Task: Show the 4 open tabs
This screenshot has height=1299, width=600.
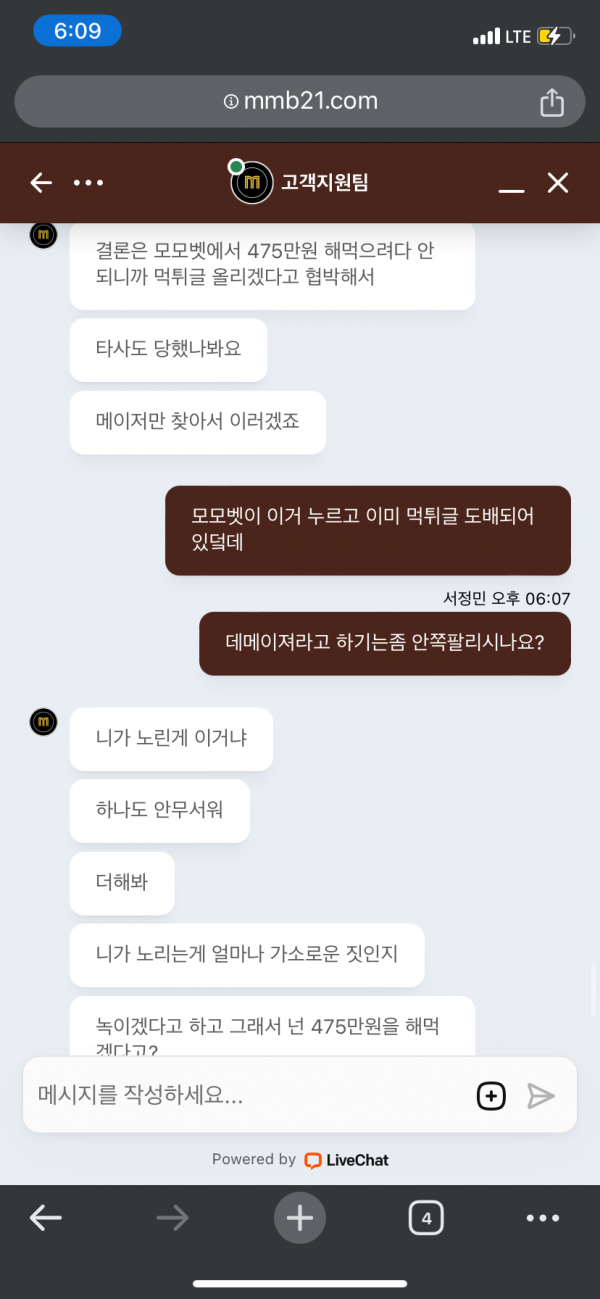Action: pos(426,1218)
